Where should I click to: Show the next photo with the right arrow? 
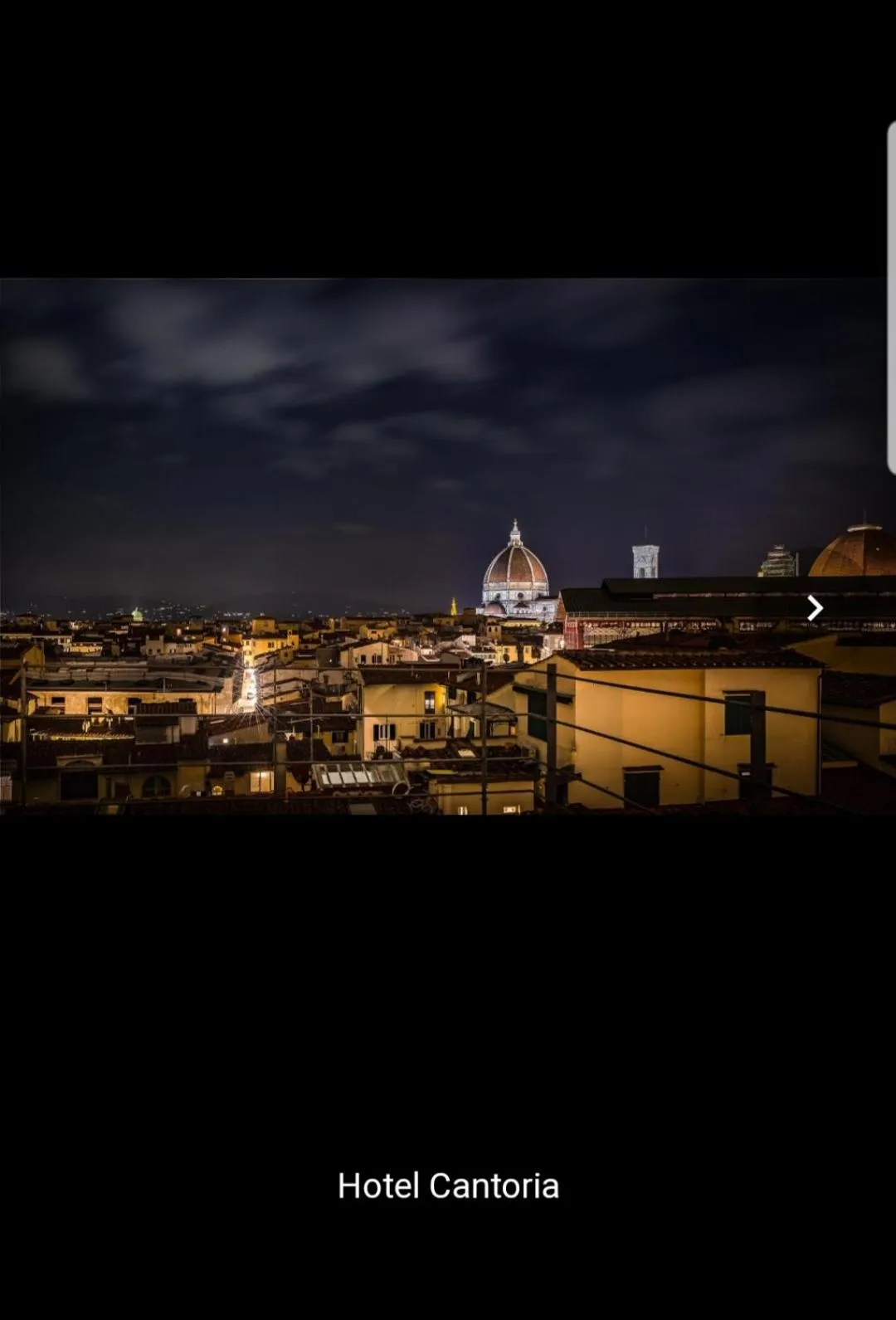(x=815, y=608)
